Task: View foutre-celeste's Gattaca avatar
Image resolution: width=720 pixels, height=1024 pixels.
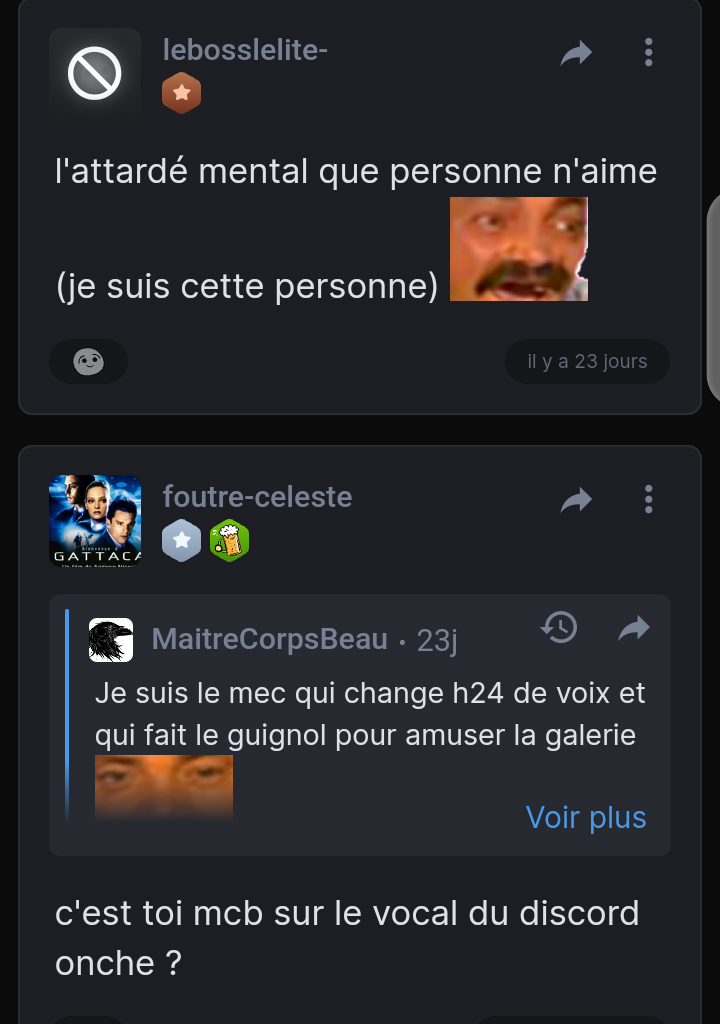Action: click(95, 521)
